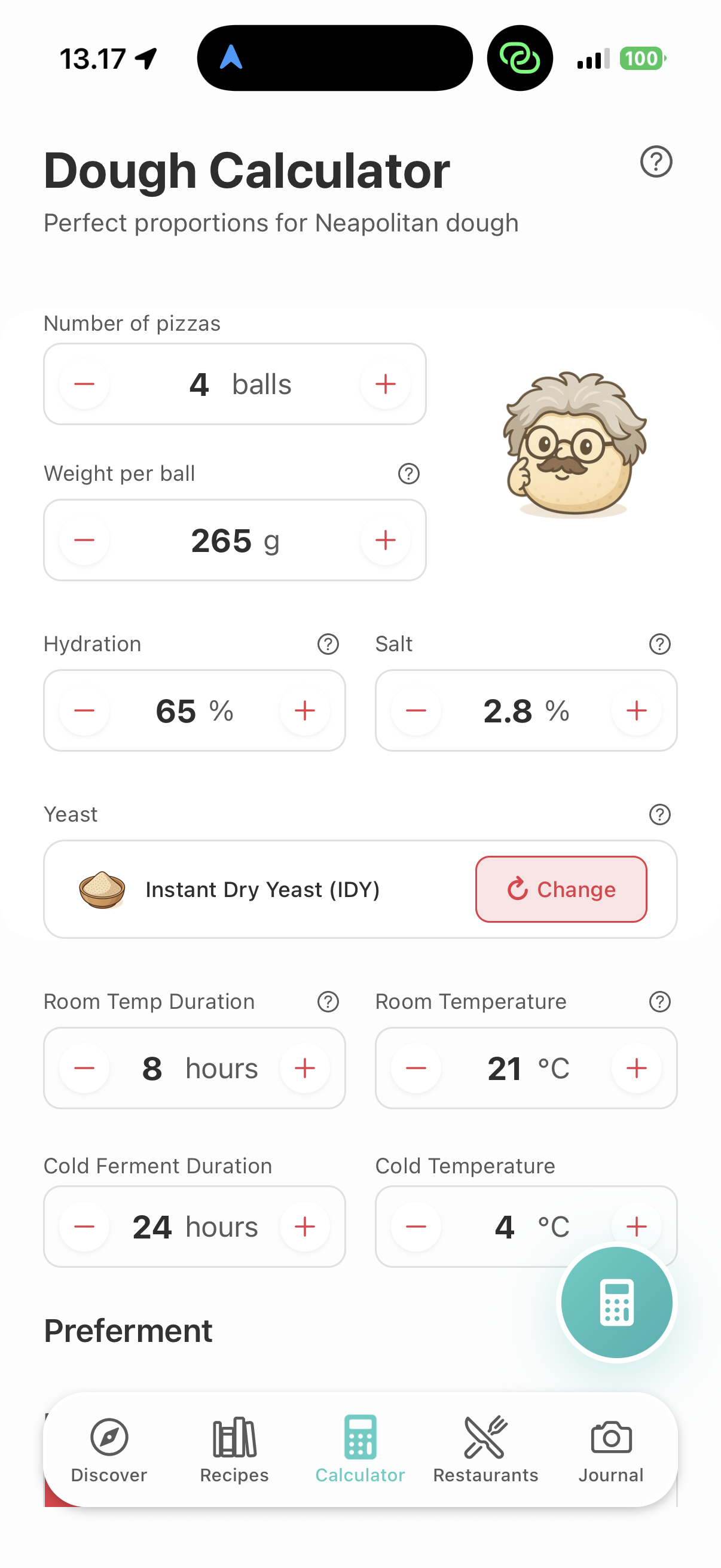The height and width of the screenshot is (1568, 721).
Task: Show help for Yeast
Action: 659,814
